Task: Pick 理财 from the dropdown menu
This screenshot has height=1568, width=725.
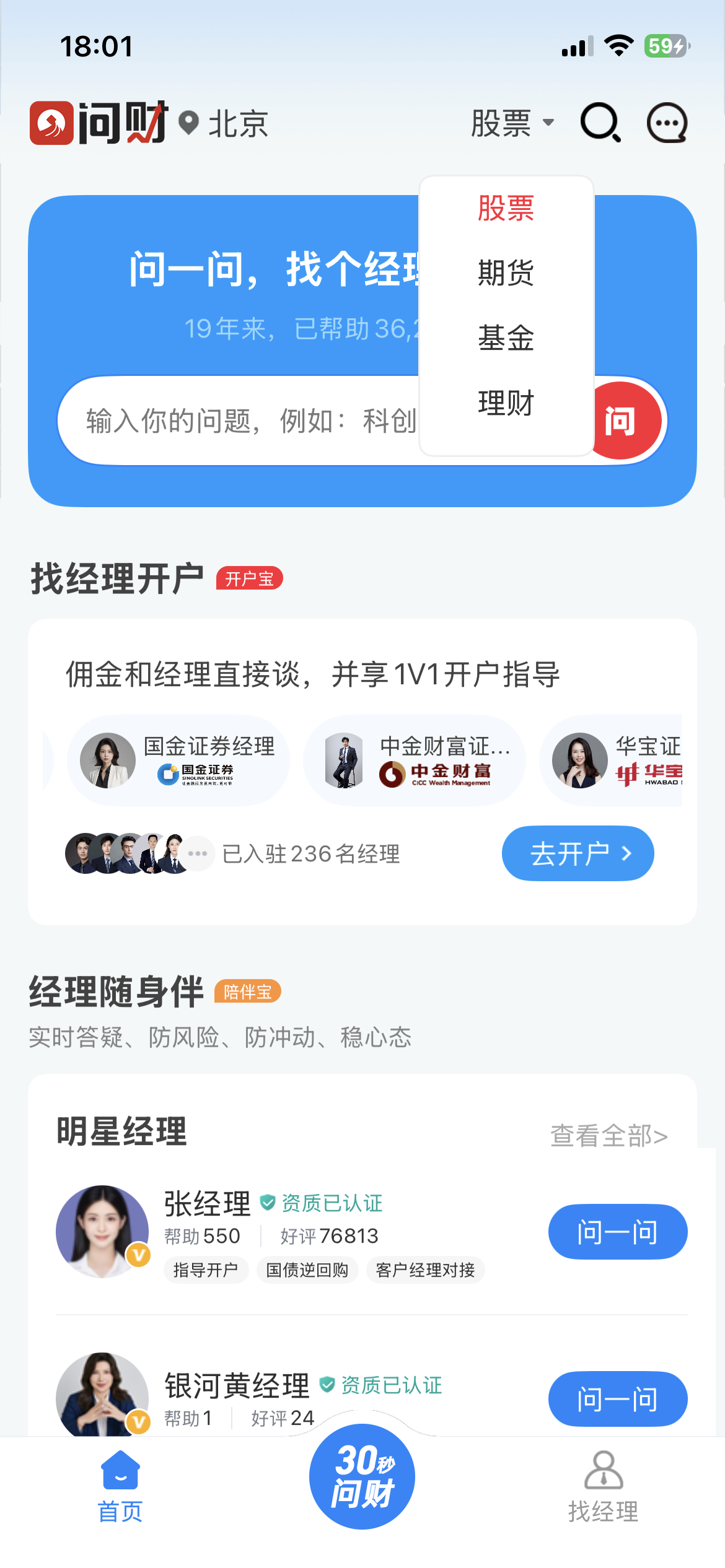Action: 506,403
